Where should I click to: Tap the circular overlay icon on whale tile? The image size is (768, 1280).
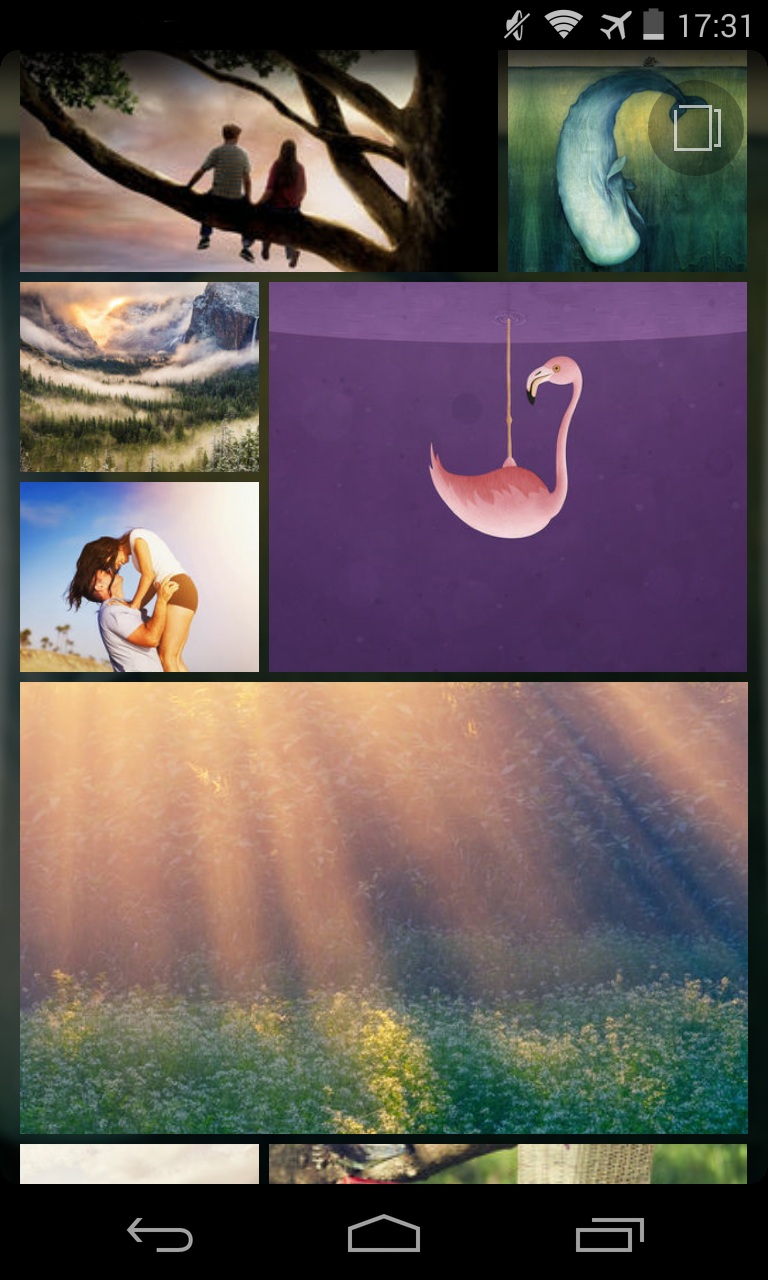[696, 128]
